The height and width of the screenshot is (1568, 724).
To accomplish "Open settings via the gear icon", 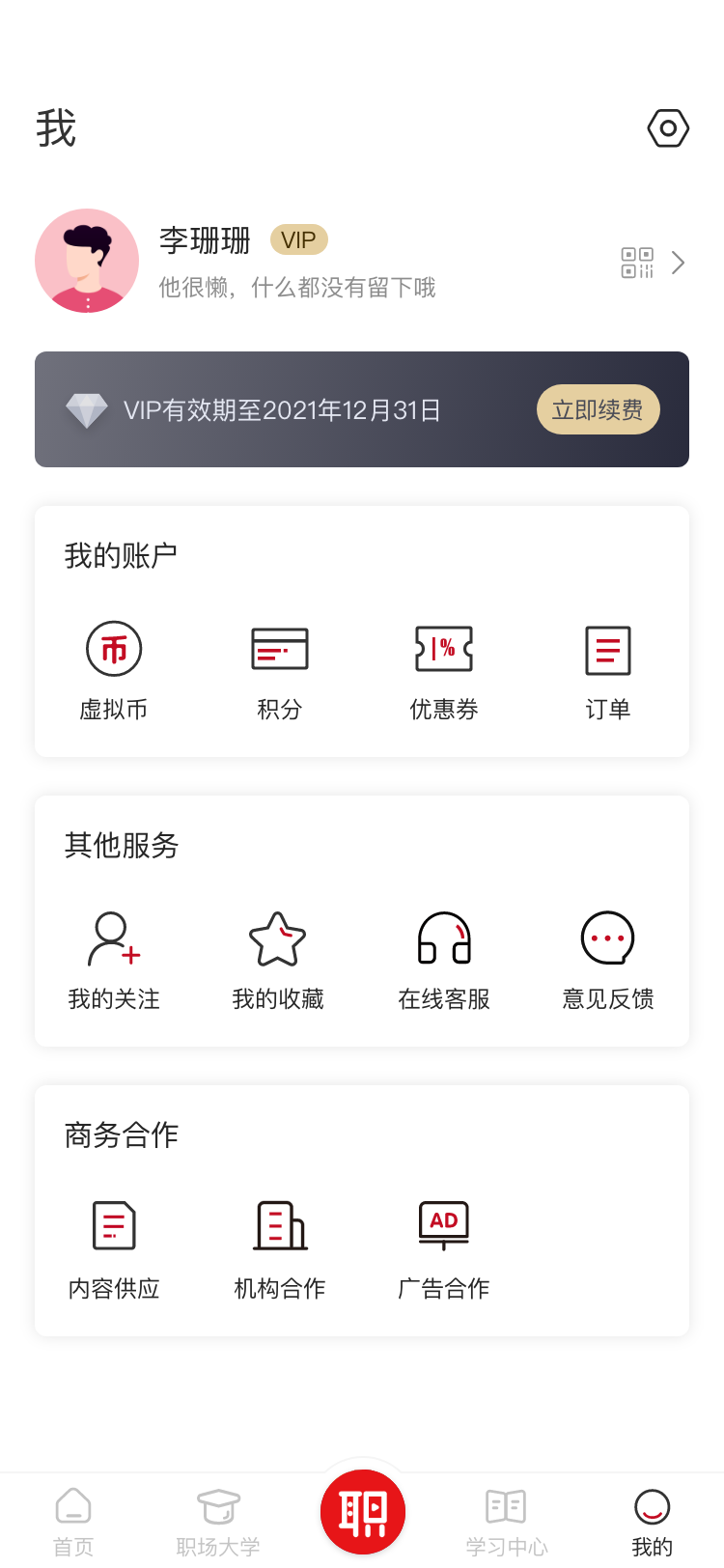I will tap(668, 127).
